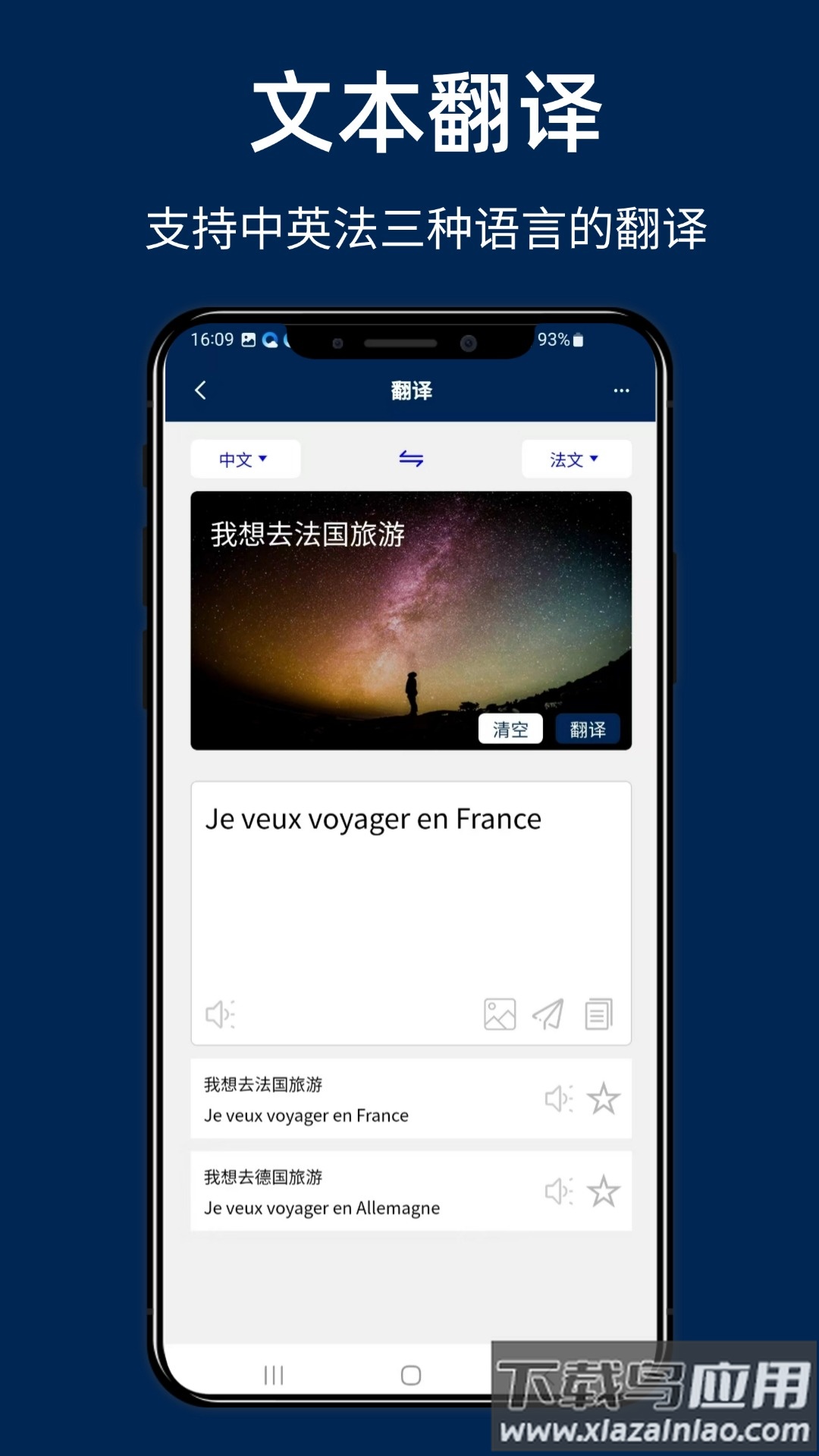Star the Allemagne translation entry
Viewport: 819px width, 1456px height.
606,1191
